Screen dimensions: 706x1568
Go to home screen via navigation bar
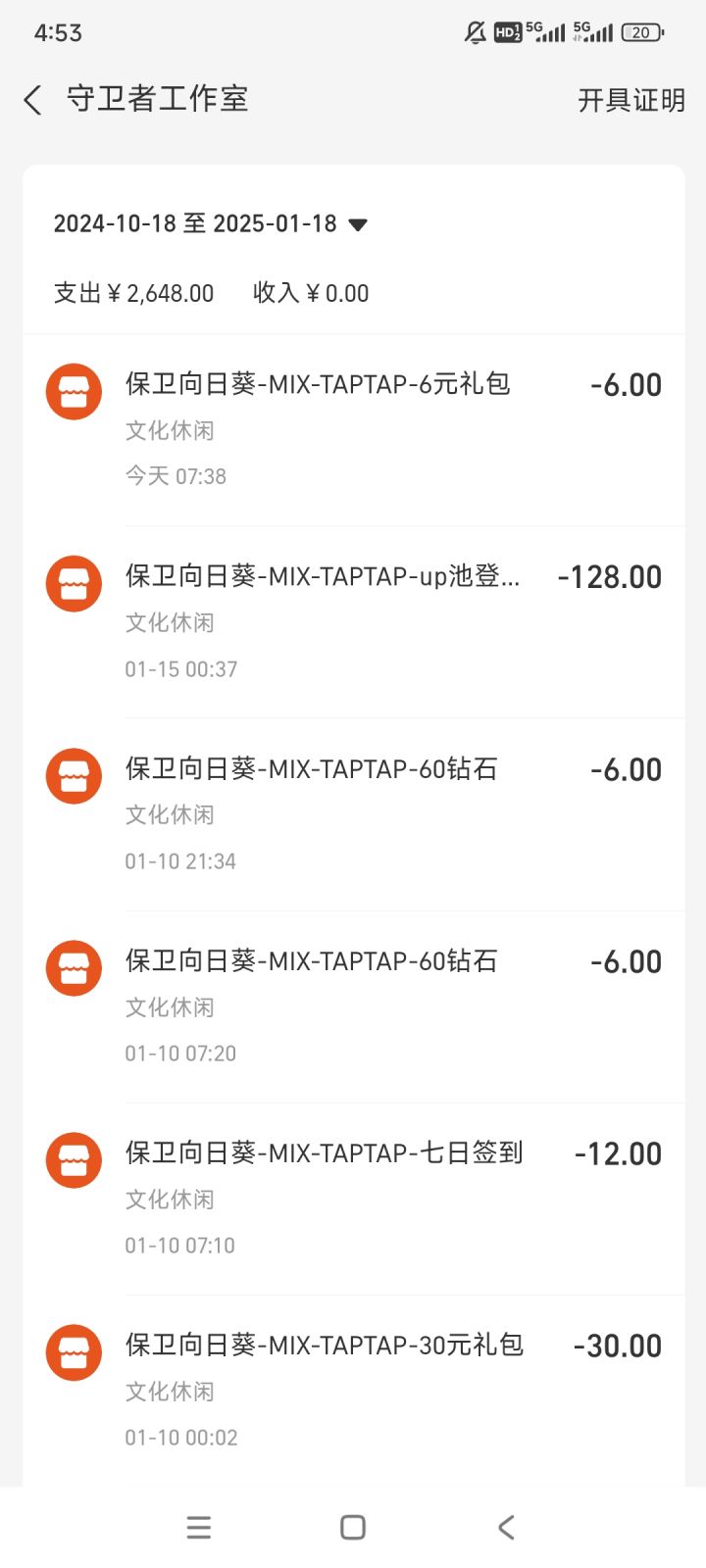click(353, 1527)
